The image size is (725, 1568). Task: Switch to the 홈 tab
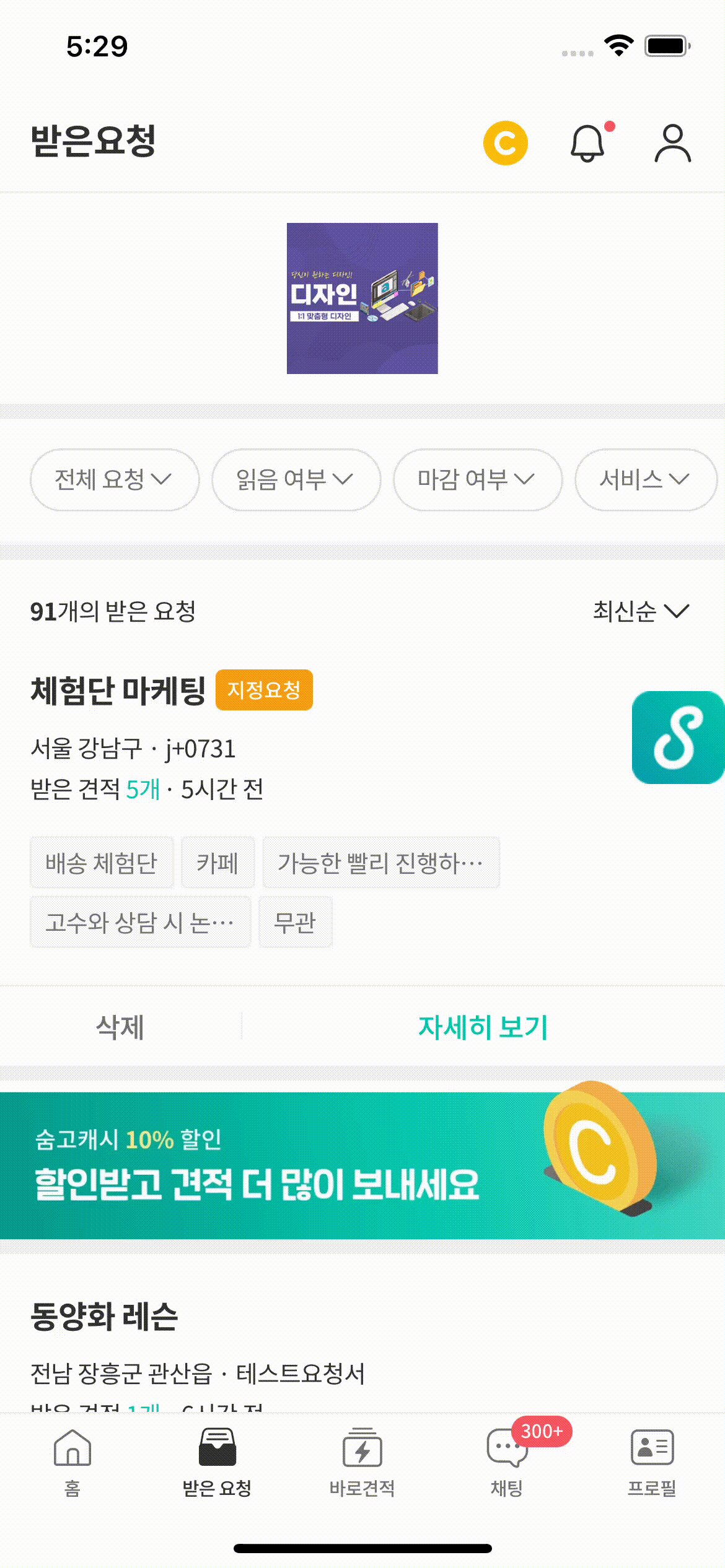coord(72,1461)
